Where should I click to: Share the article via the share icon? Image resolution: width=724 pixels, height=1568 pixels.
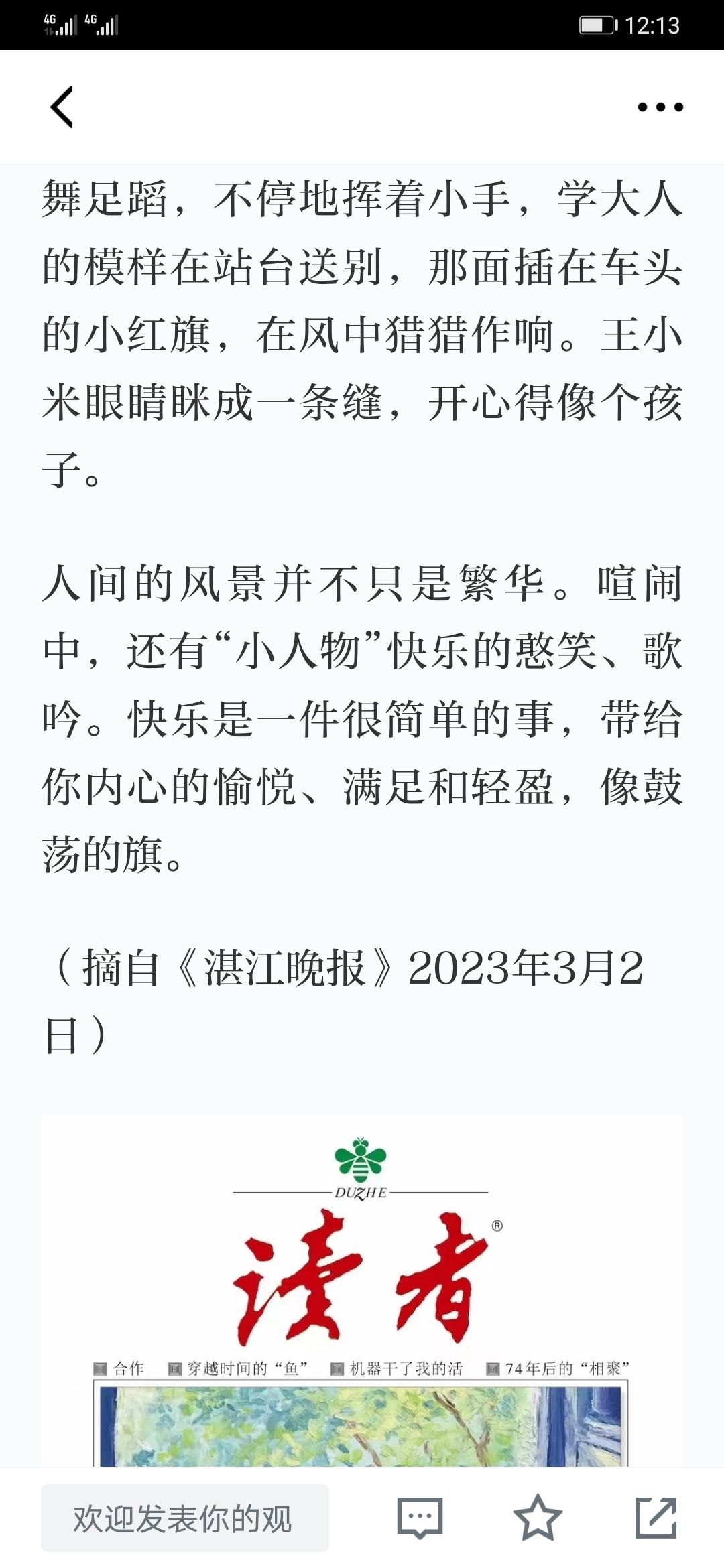point(656,1518)
